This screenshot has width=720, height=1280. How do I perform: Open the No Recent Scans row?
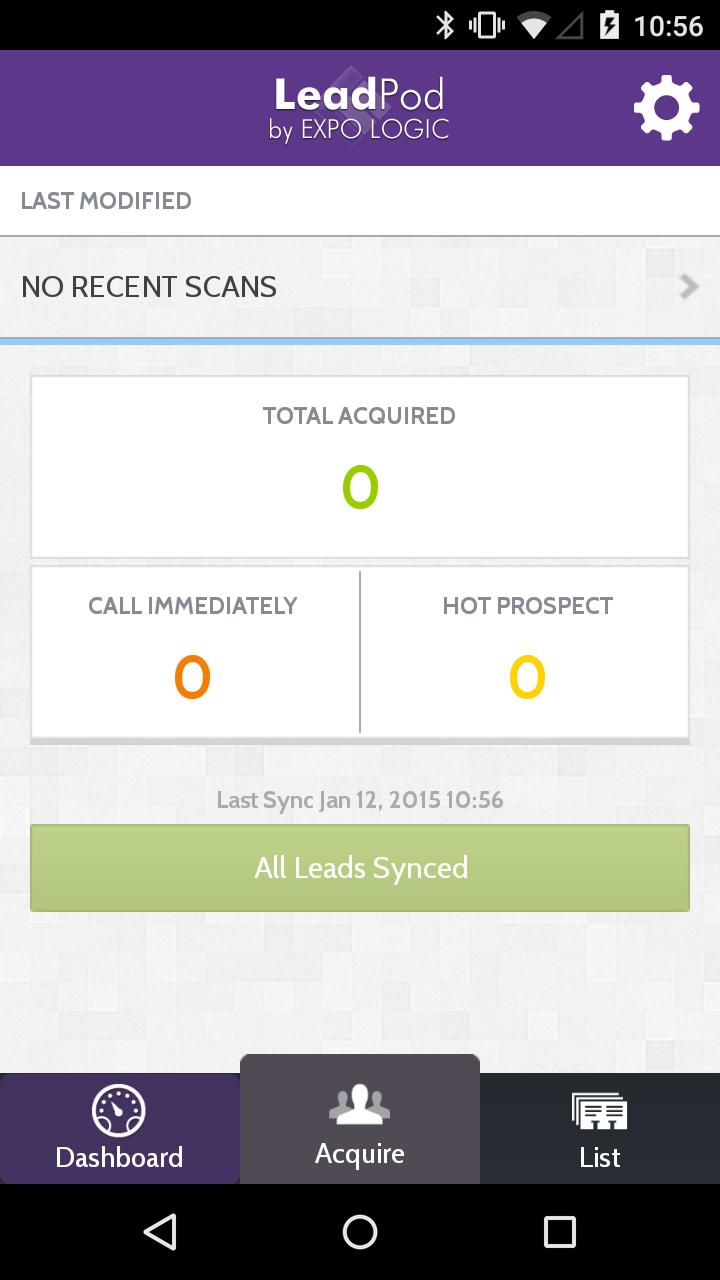click(x=360, y=288)
